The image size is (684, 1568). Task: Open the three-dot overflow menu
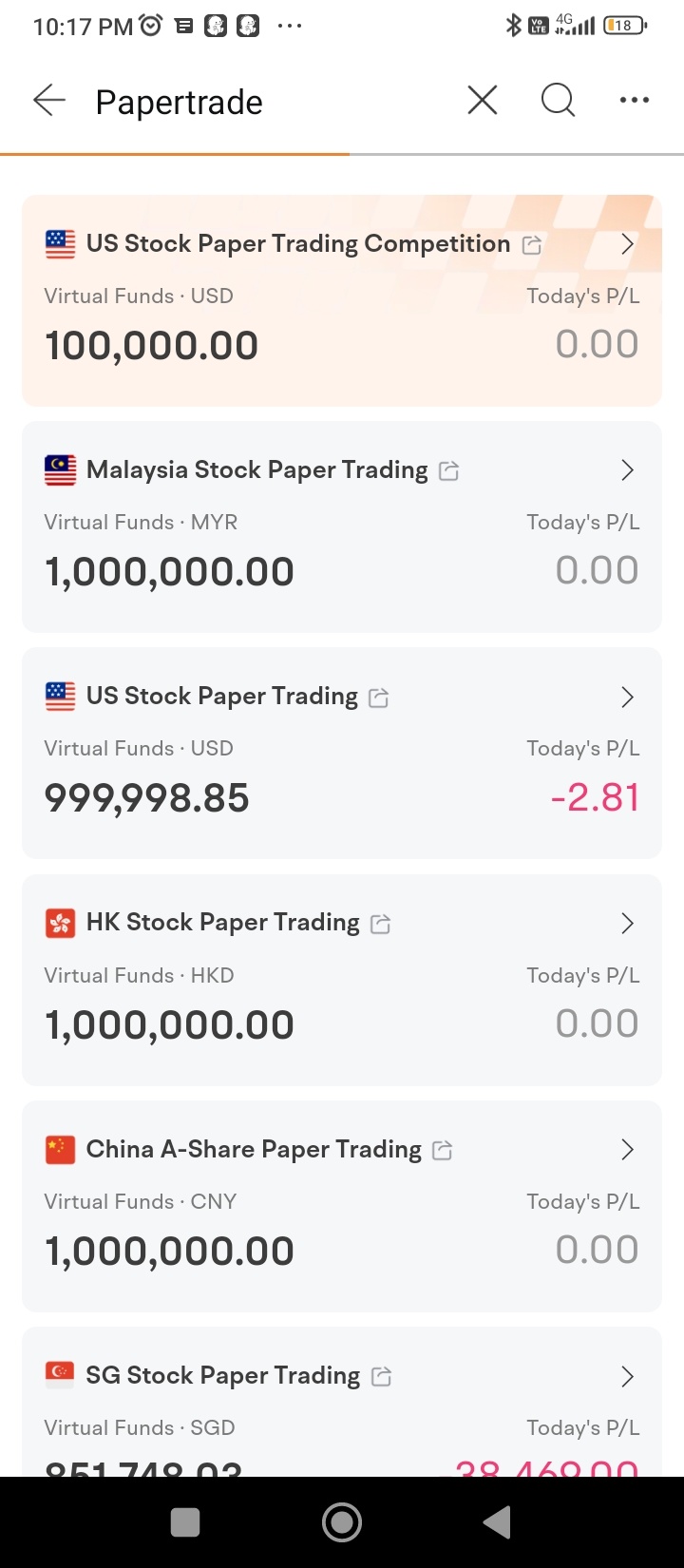tap(635, 100)
